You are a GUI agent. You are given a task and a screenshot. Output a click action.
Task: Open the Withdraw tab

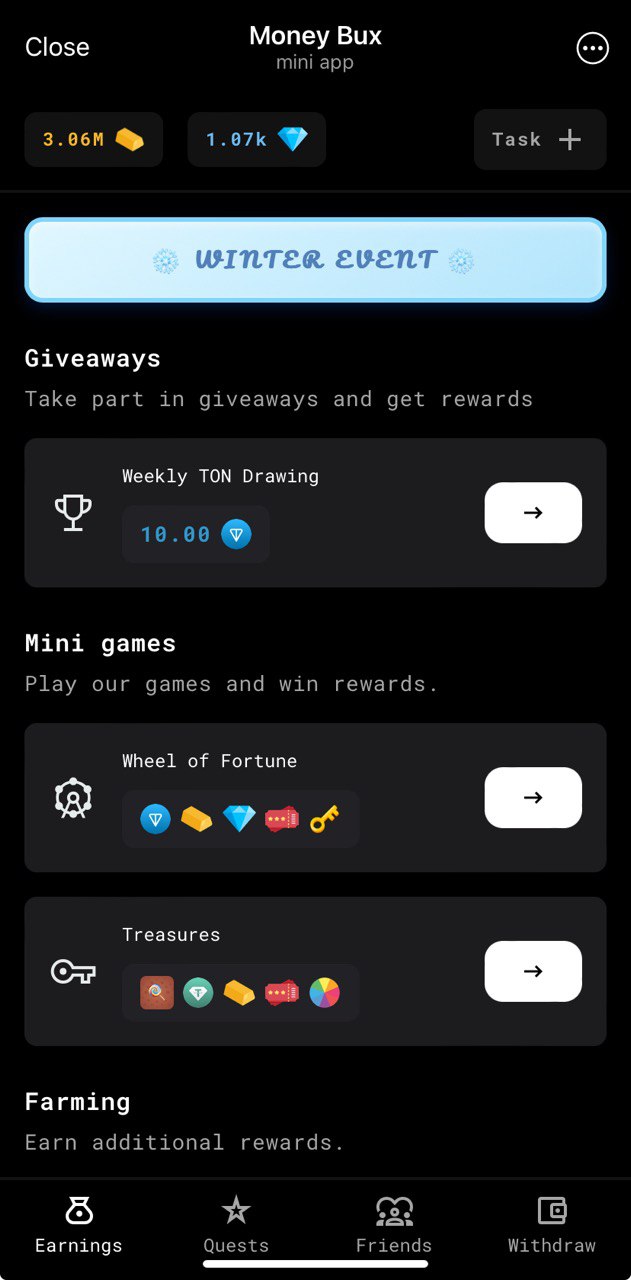[x=551, y=1225]
